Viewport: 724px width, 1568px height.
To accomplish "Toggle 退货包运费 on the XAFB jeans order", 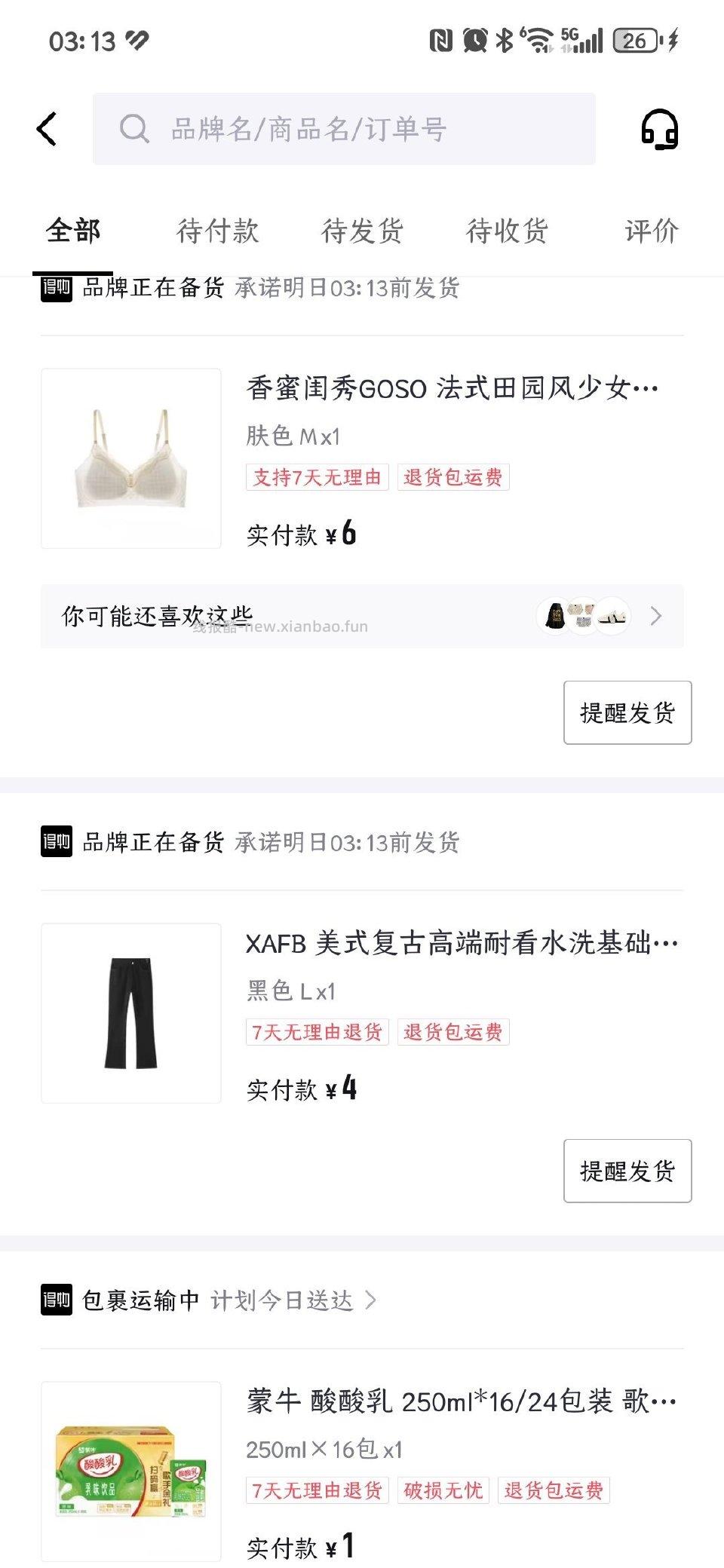I will pyautogui.click(x=453, y=1032).
